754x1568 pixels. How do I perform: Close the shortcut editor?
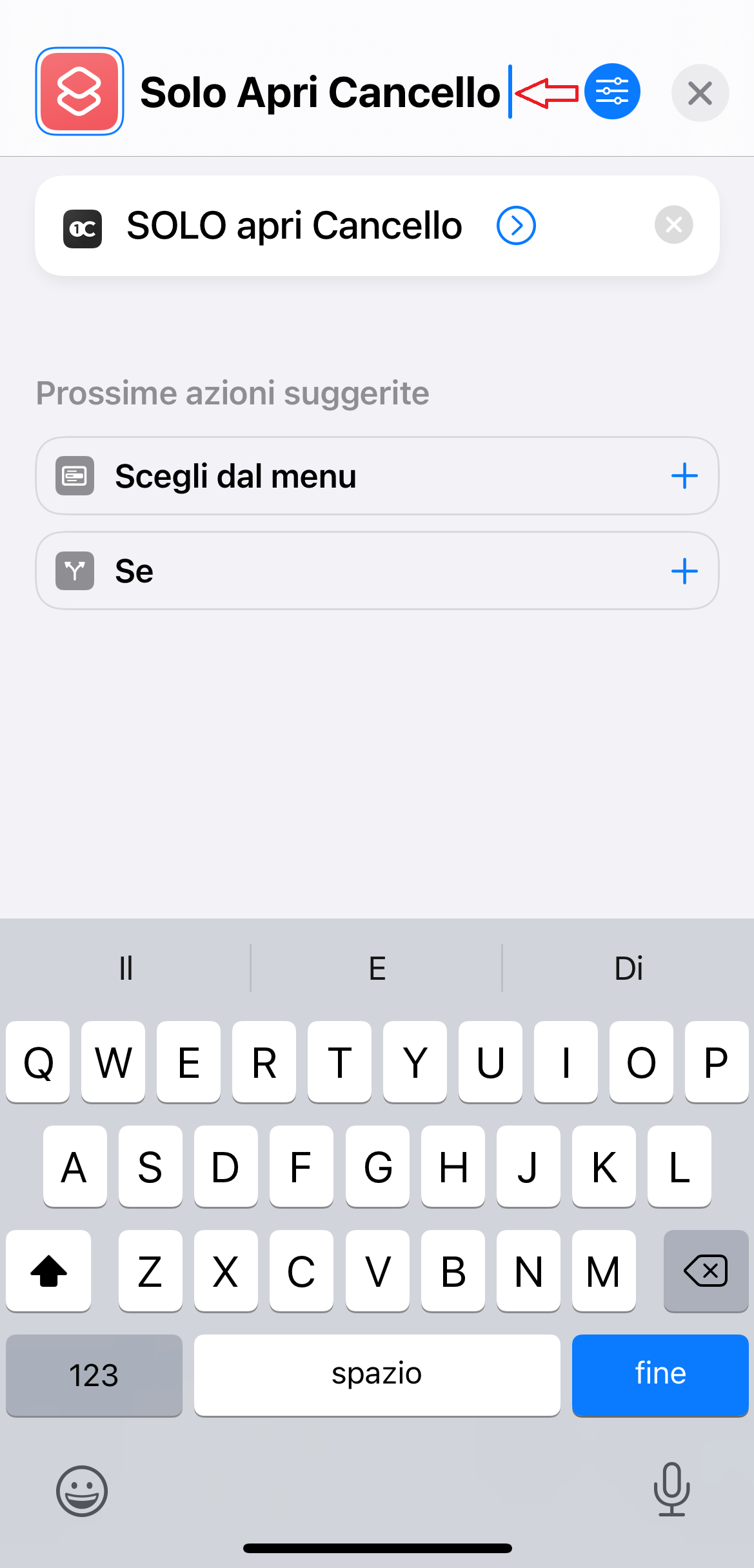[700, 93]
